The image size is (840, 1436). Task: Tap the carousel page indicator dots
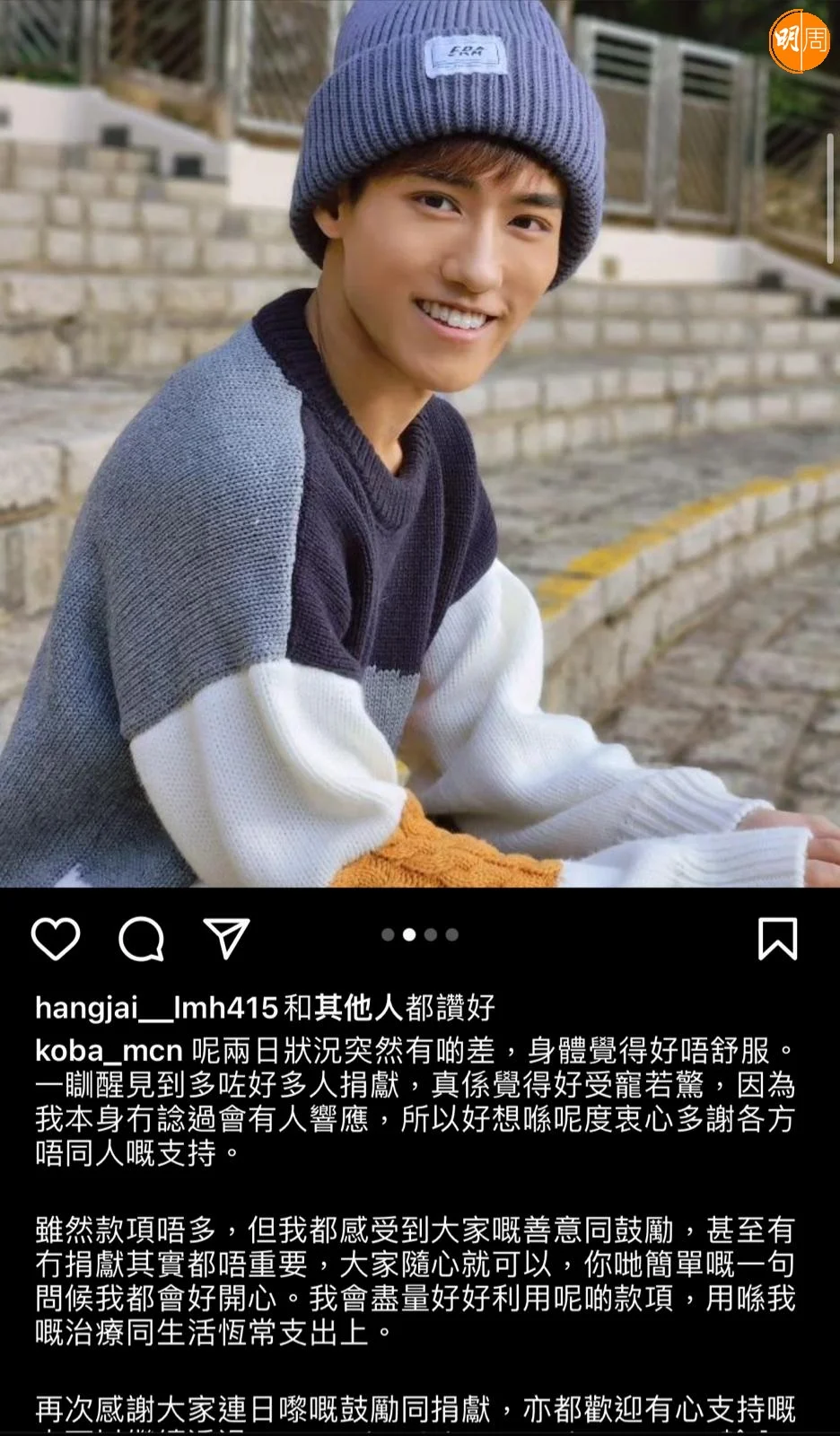tap(420, 935)
